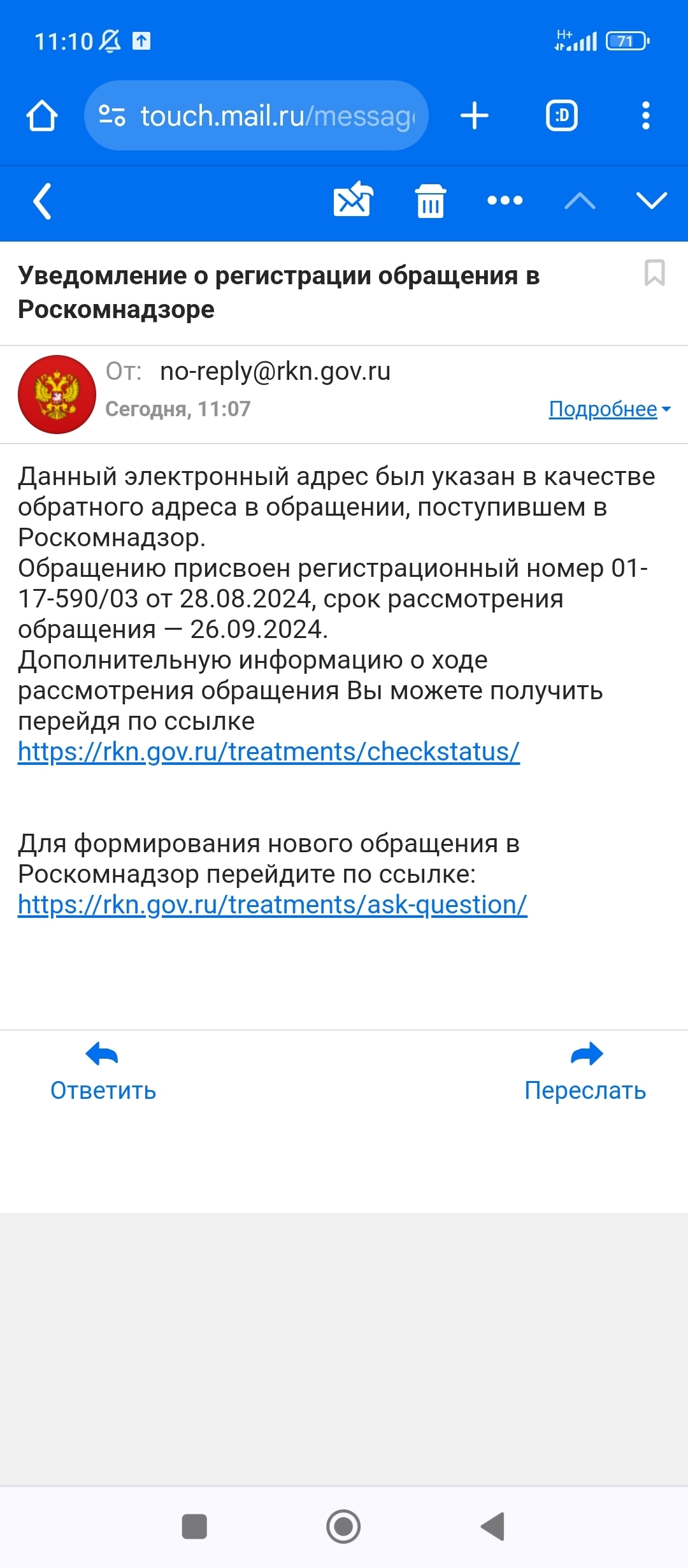Tap the browser address bar touch.mail.ru
The image size is (688, 1568).
[268, 116]
